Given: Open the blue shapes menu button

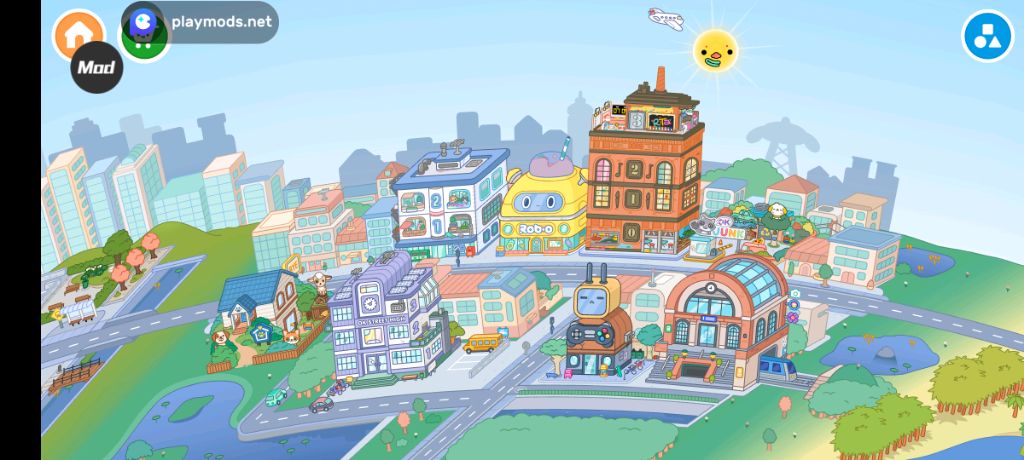Looking at the screenshot, I should [987, 36].
